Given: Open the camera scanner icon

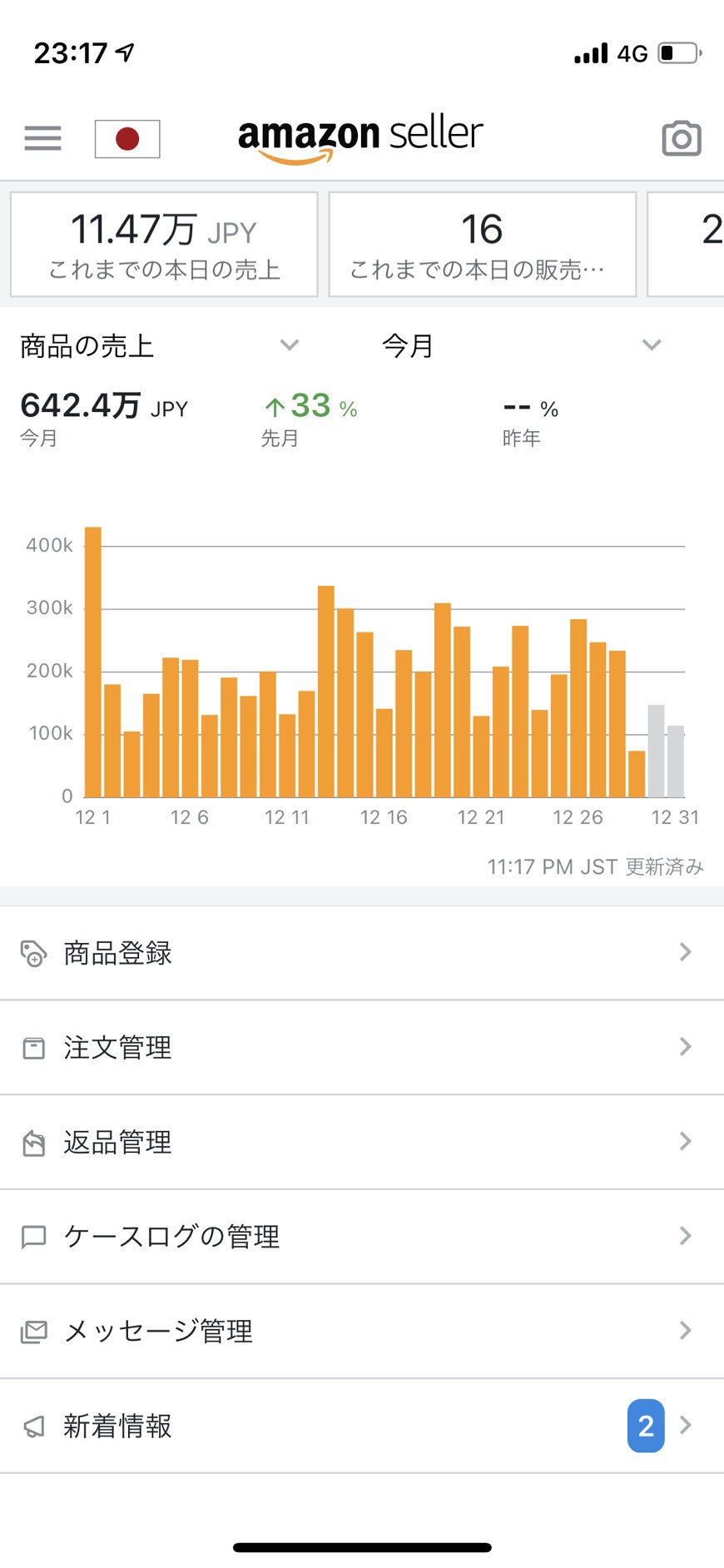Looking at the screenshot, I should pos(682,138).
